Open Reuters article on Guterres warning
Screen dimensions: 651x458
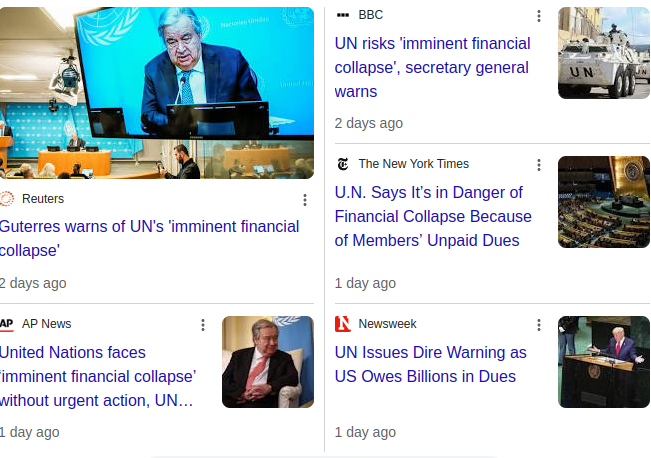point(150,238)
